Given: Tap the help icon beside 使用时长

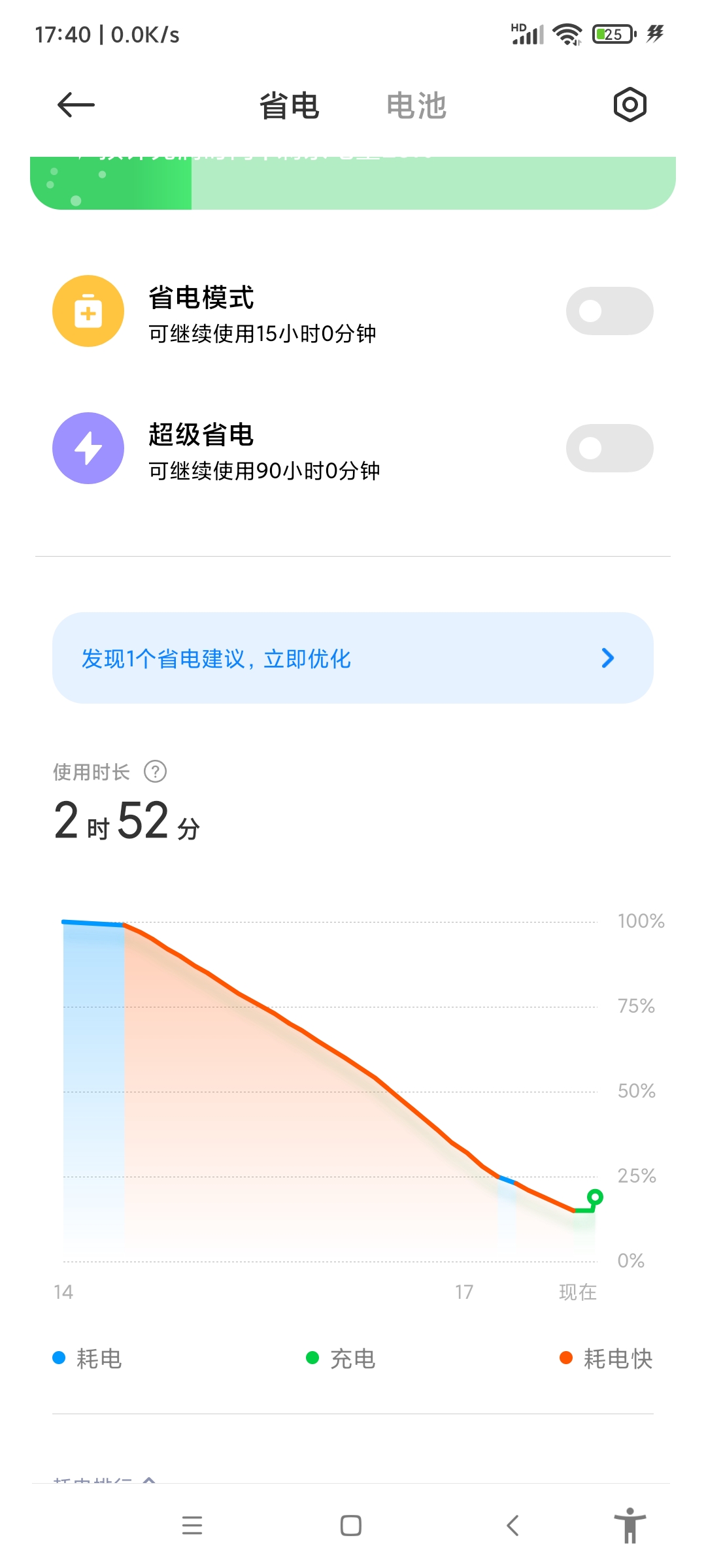Looking at the screenshot, I should 156,772.
